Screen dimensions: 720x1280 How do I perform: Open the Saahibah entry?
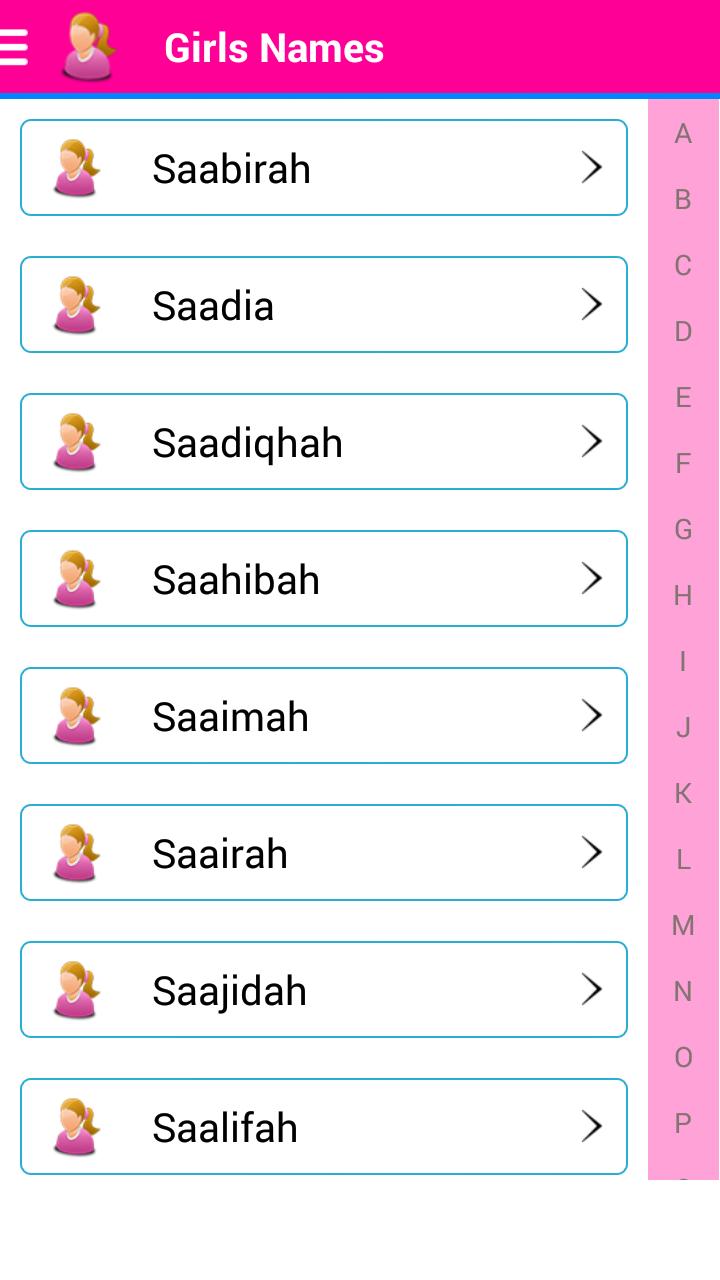[323, 579]
